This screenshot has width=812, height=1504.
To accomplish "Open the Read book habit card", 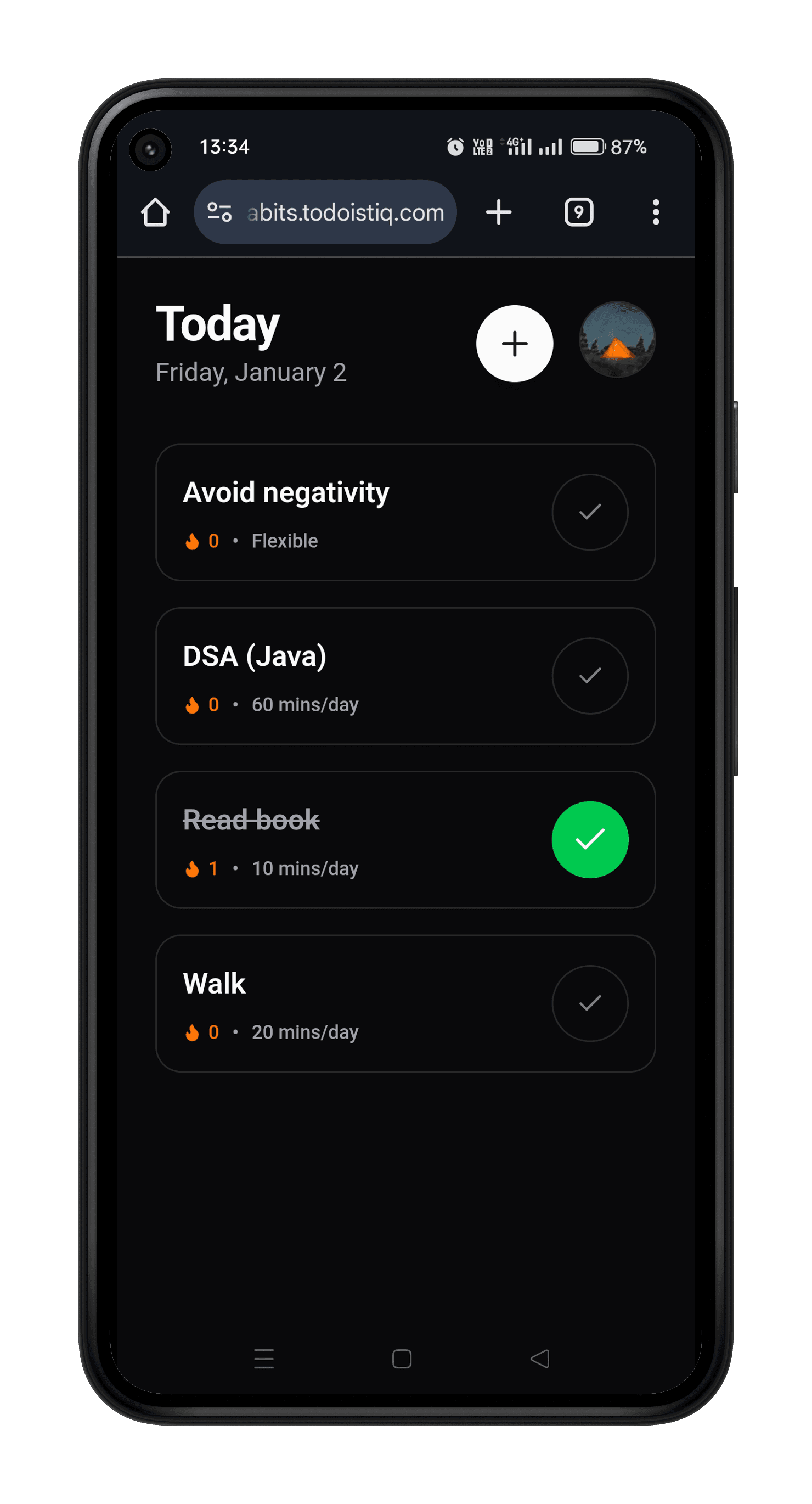I will [x=350, y=840].
